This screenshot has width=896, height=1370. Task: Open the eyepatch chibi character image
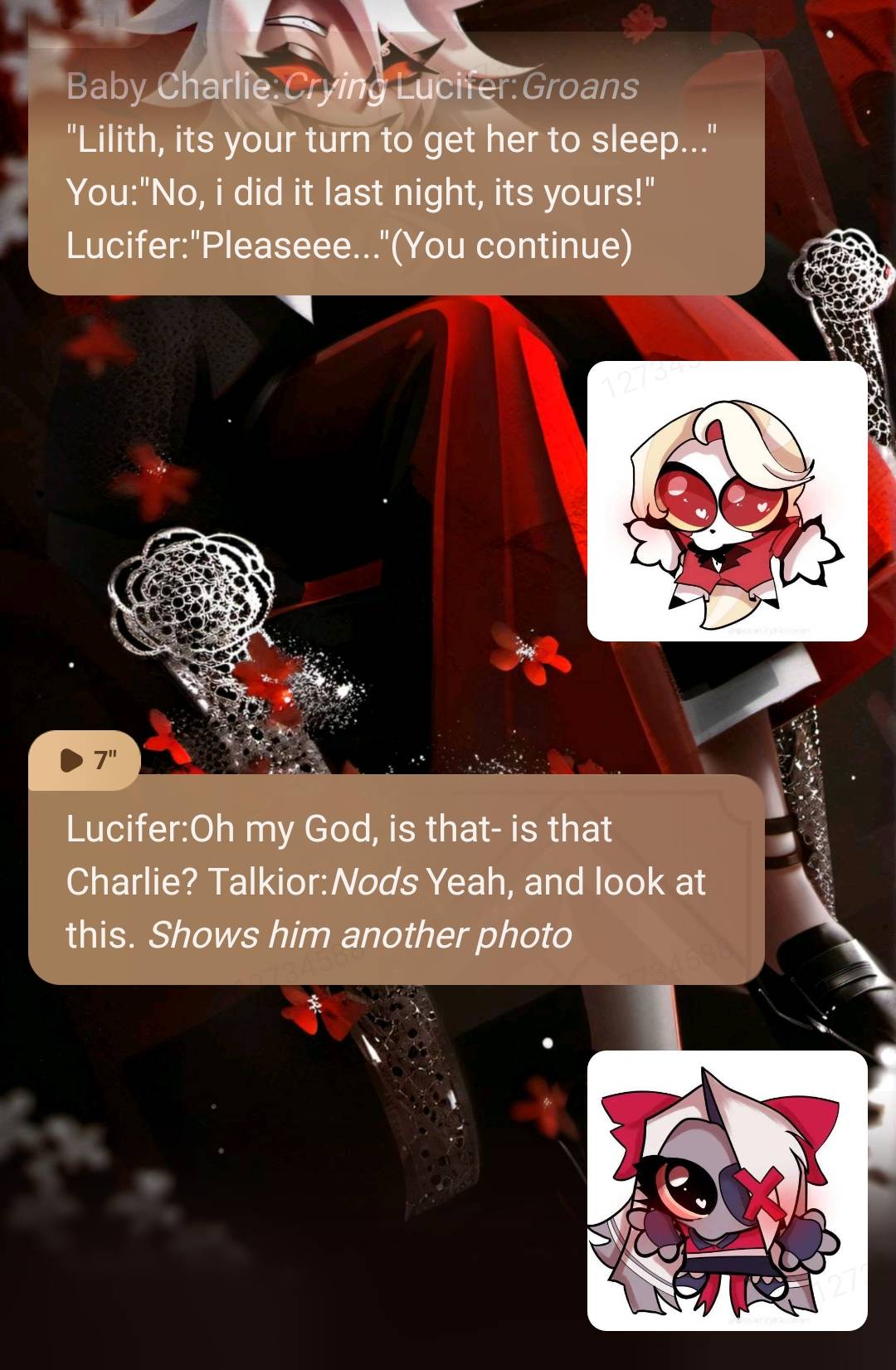coord(727,1191)
